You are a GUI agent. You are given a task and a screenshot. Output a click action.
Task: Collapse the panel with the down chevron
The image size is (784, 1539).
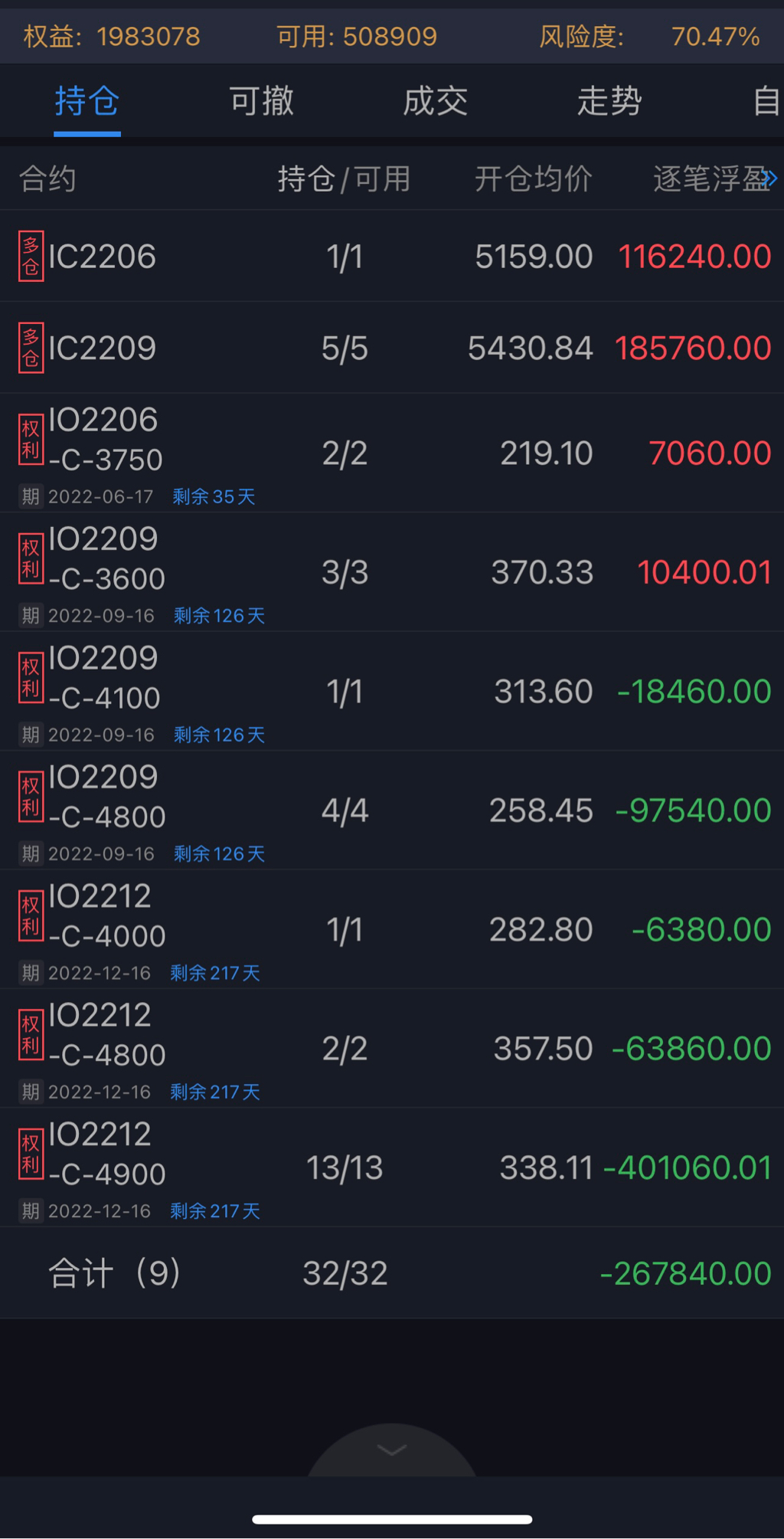392,1450
